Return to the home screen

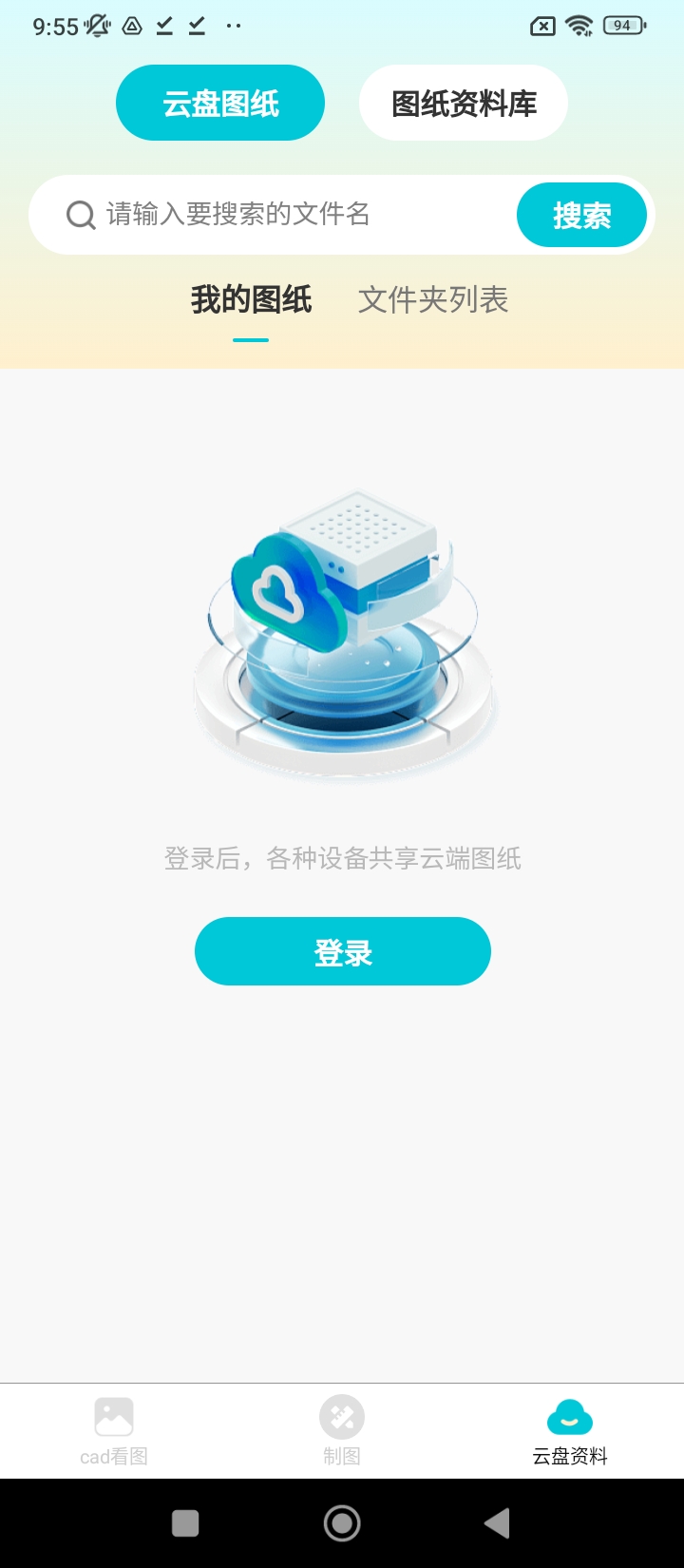click(342, 1523)
